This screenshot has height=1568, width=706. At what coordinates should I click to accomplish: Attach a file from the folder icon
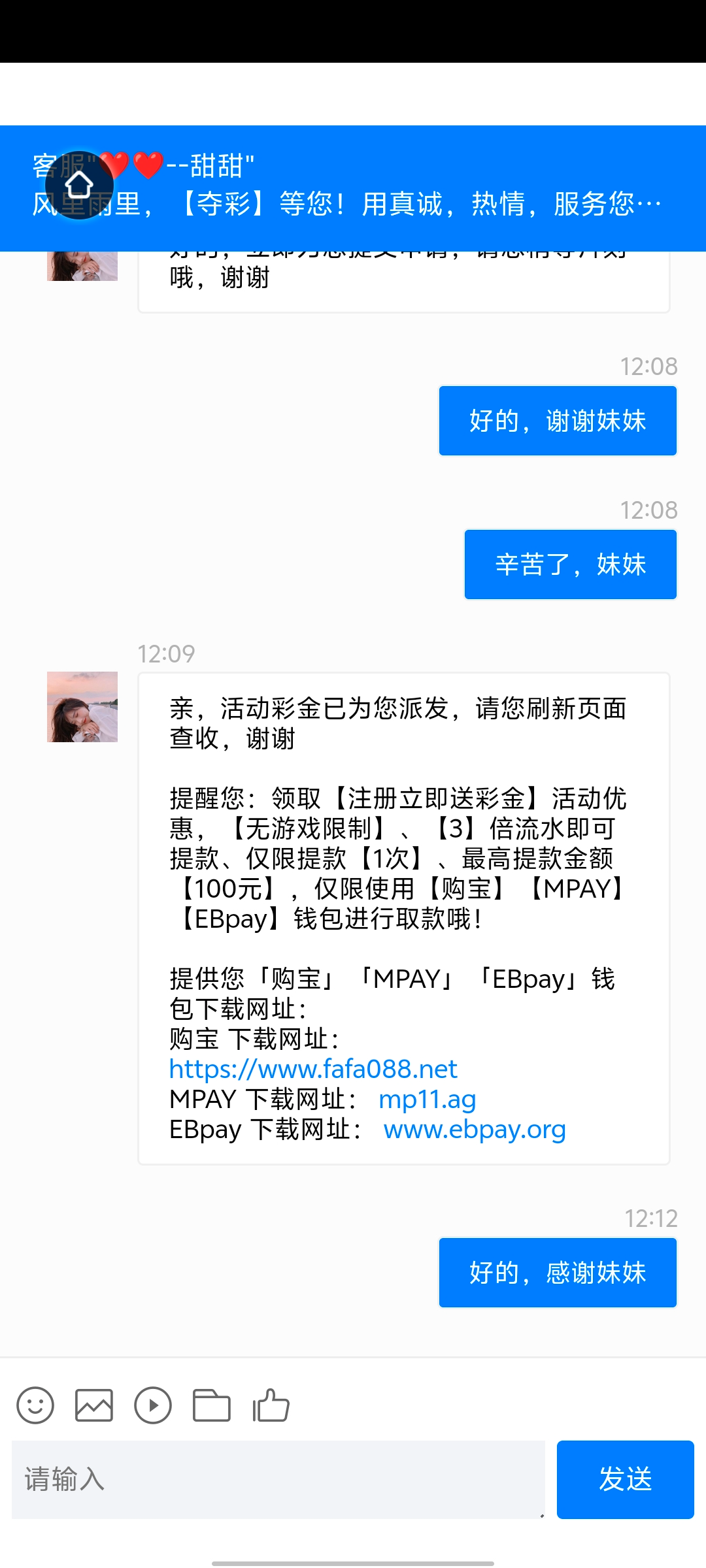[x=212, y=1405]
